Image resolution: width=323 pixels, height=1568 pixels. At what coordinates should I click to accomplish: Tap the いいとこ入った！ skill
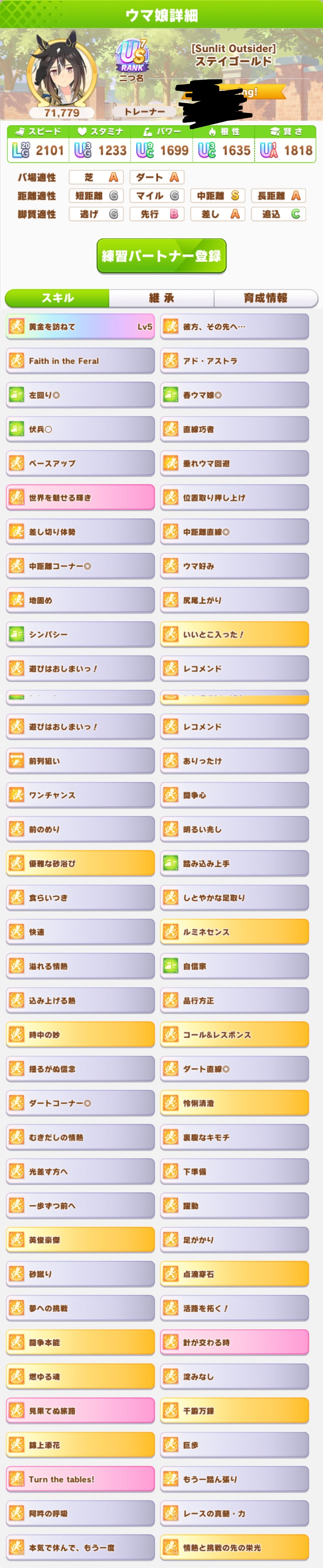pos(235,634)
